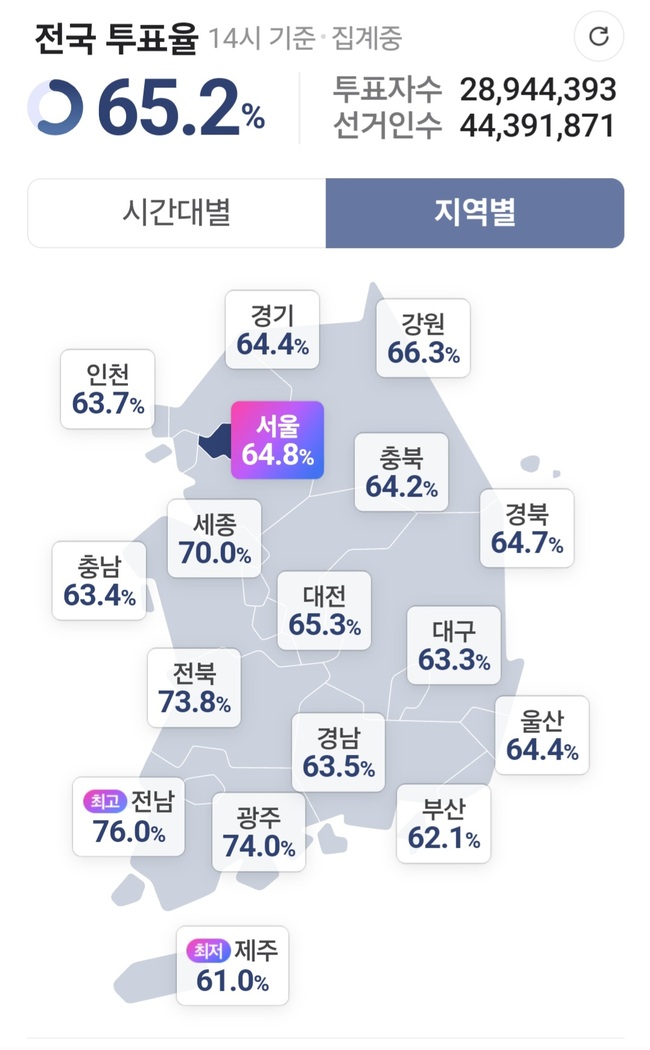Viewport: 650px width, 1050px height.
Task: Open the 충남 region label
Action: pos(99,581)
